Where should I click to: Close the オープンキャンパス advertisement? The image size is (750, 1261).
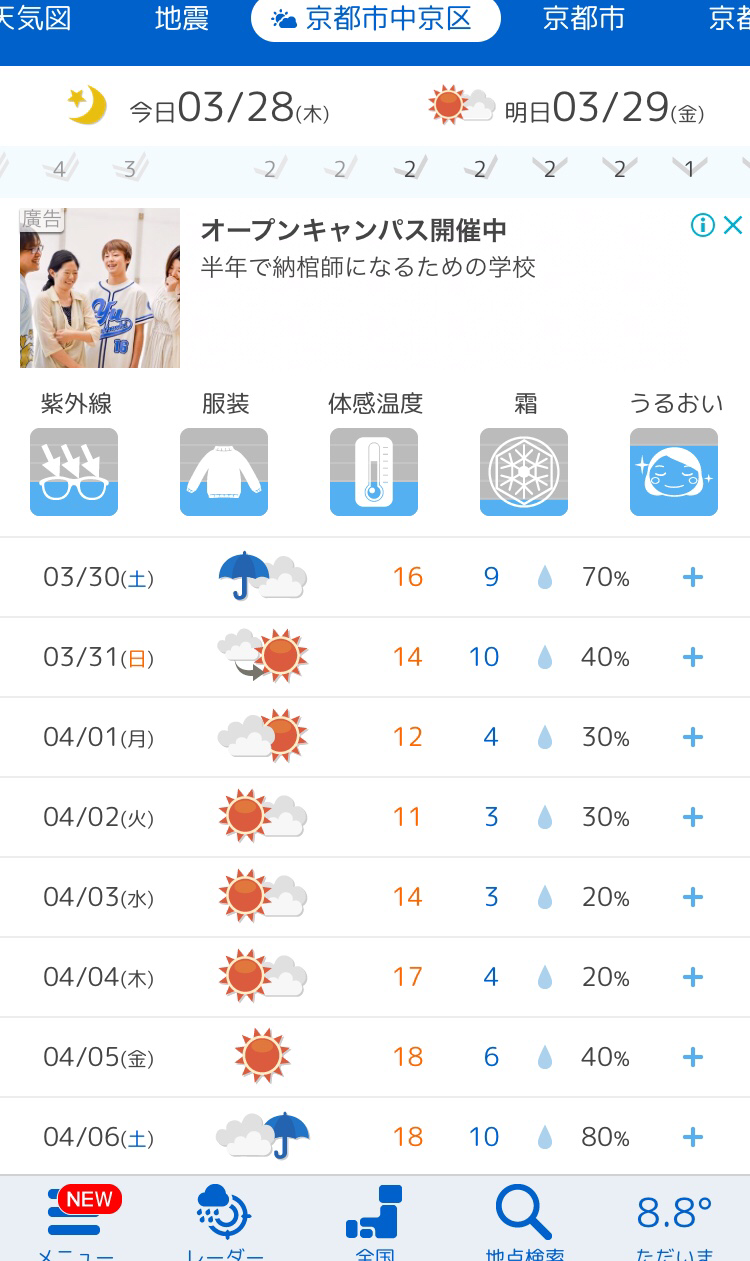[x=733, y=225]
